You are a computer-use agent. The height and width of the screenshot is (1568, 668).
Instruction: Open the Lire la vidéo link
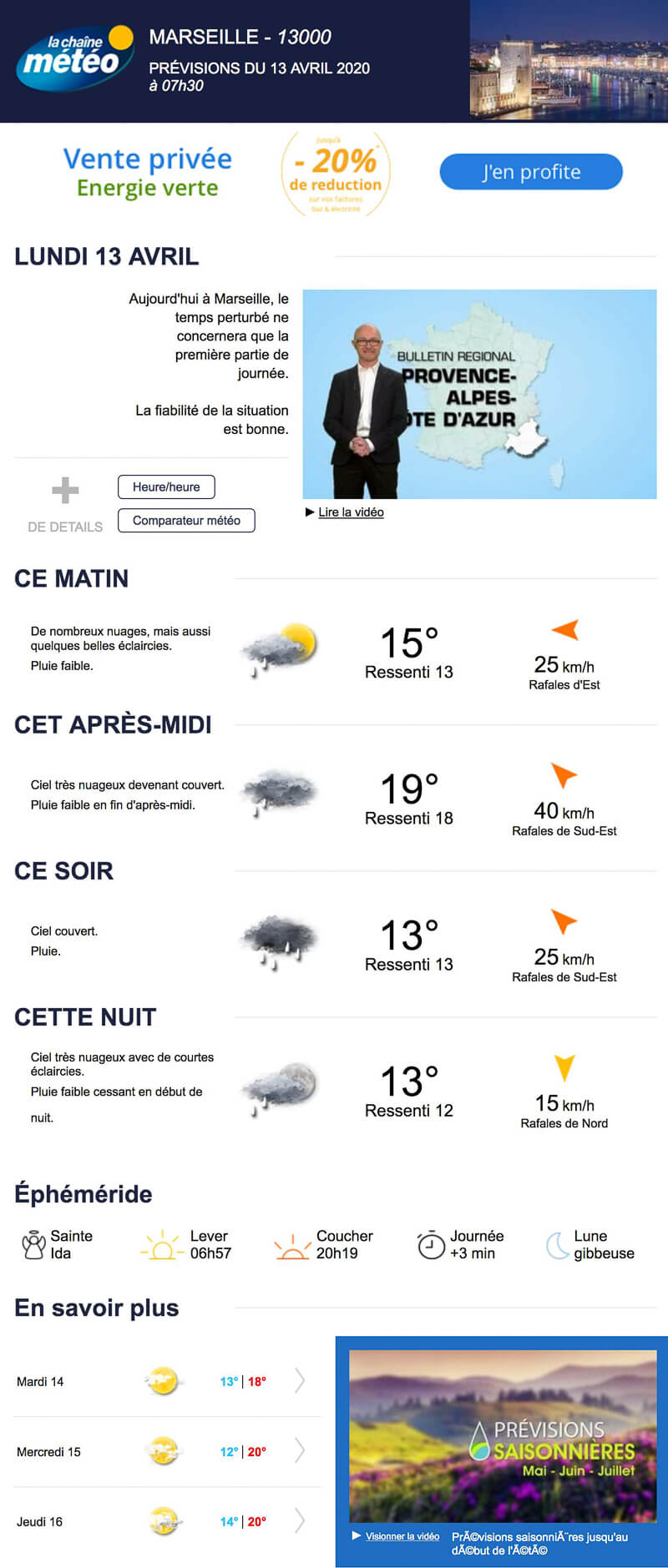tap(349, 512)
